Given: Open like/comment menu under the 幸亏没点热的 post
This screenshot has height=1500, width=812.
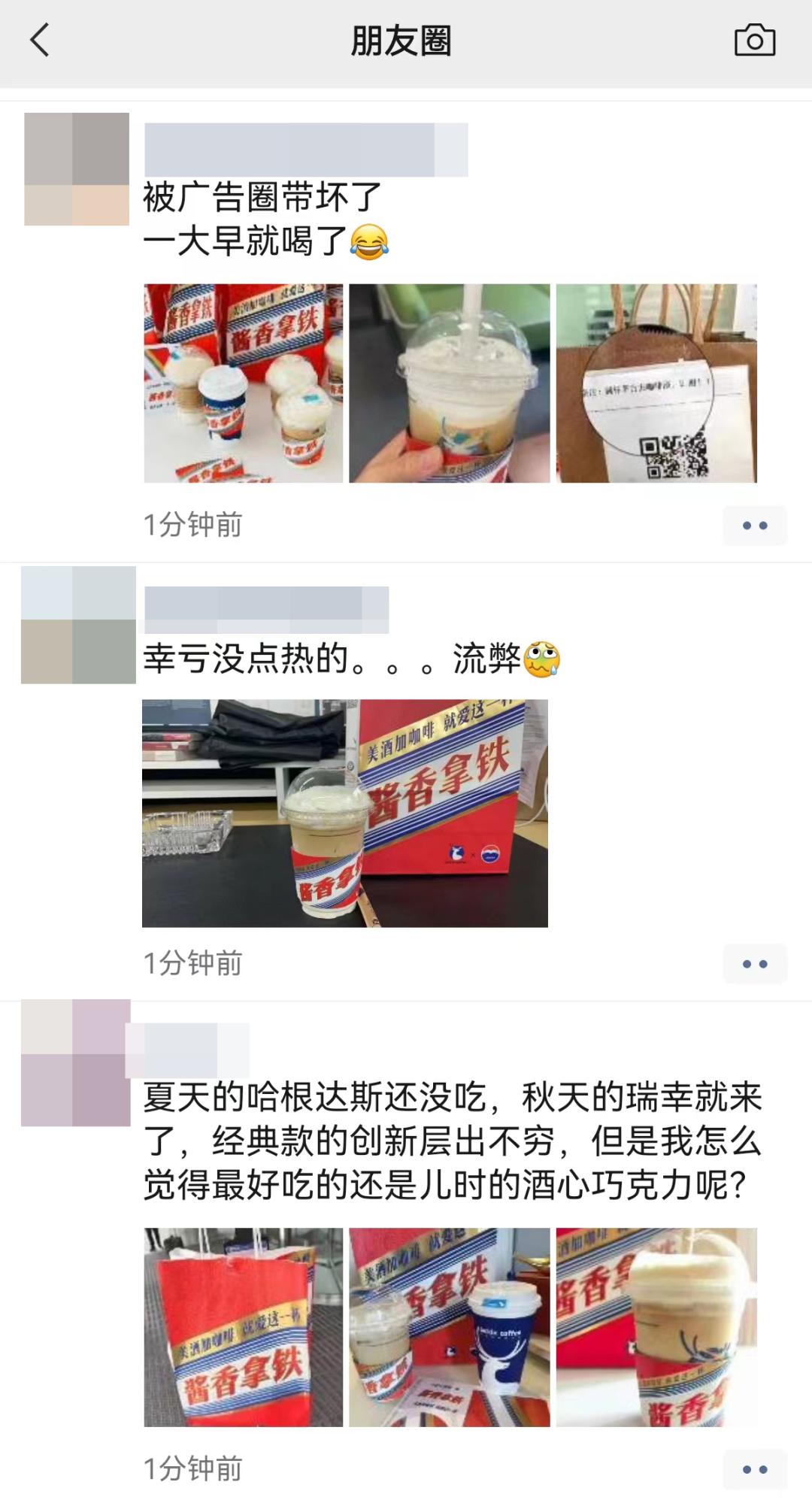Looking at the screenshot, I should 754,963.
